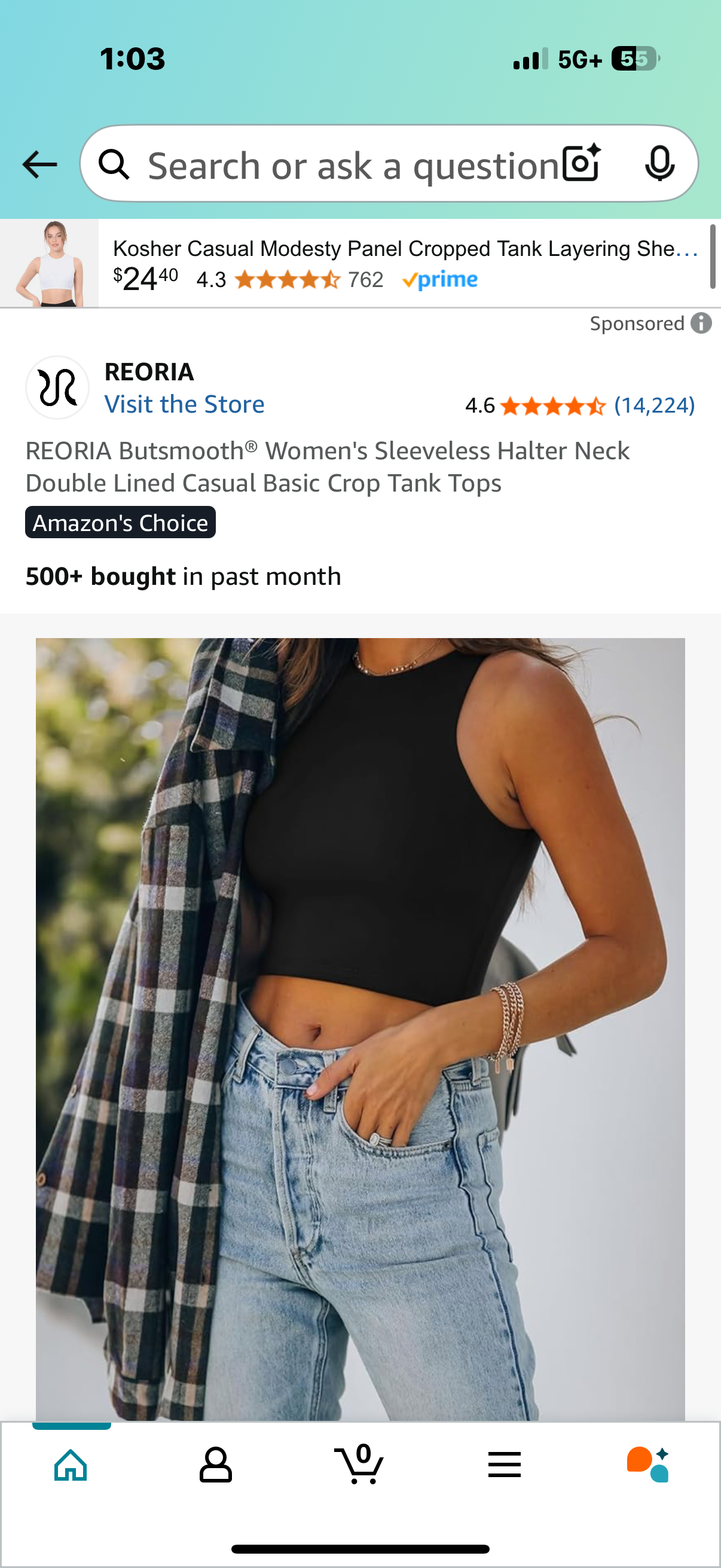
Task: Open the hamburger menu tab
Action: pyautogui.click(x=504, y=1464)
